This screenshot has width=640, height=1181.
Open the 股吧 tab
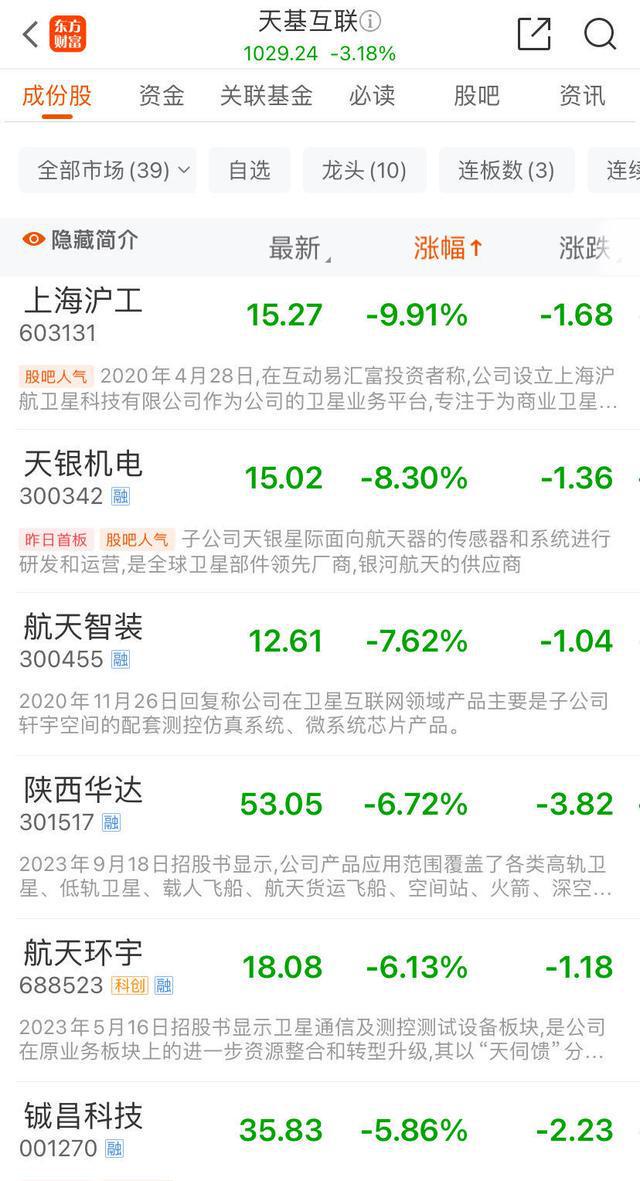[x=477, y=96]
